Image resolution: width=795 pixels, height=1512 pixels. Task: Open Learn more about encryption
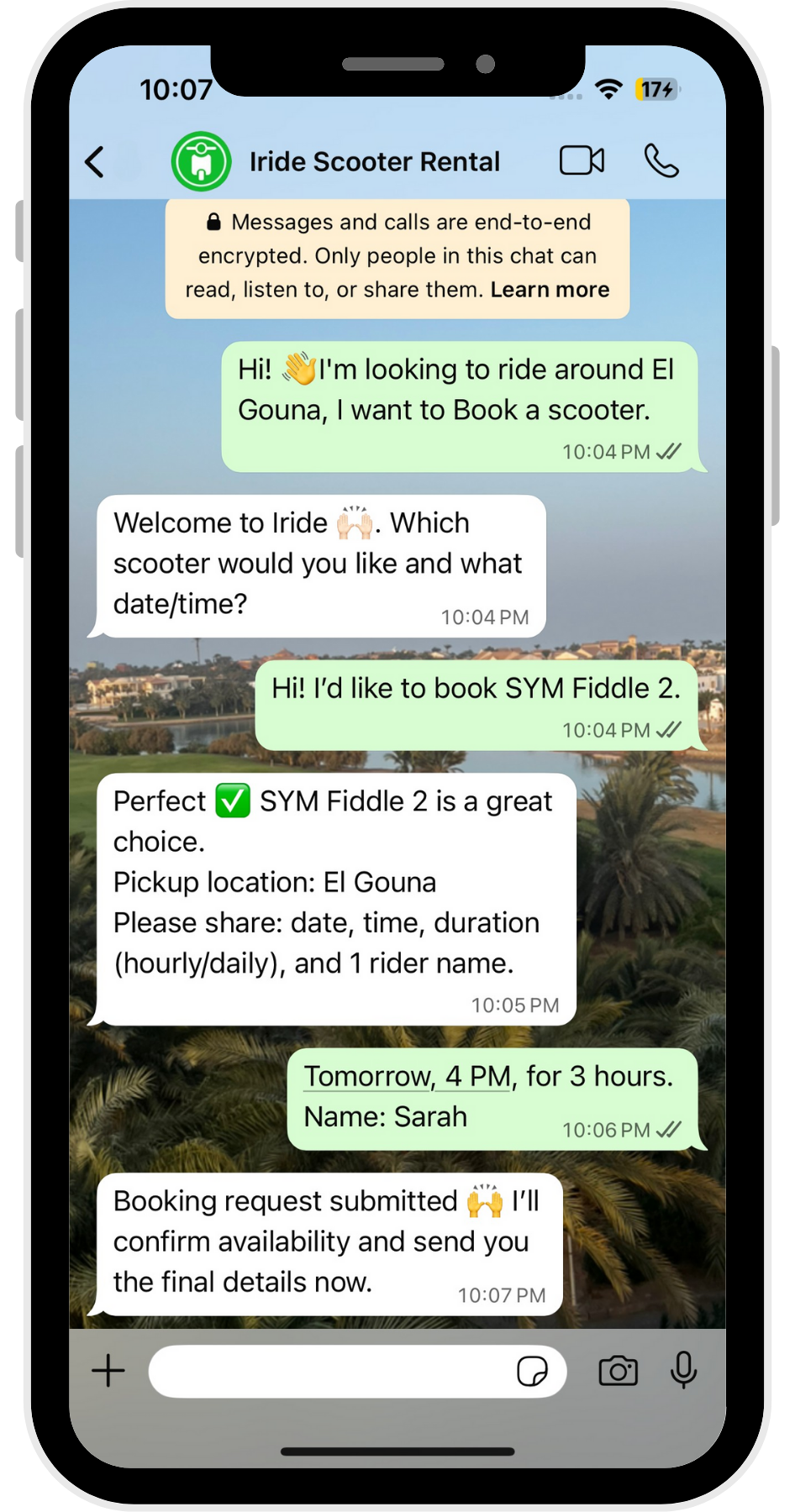click(550, 290)
